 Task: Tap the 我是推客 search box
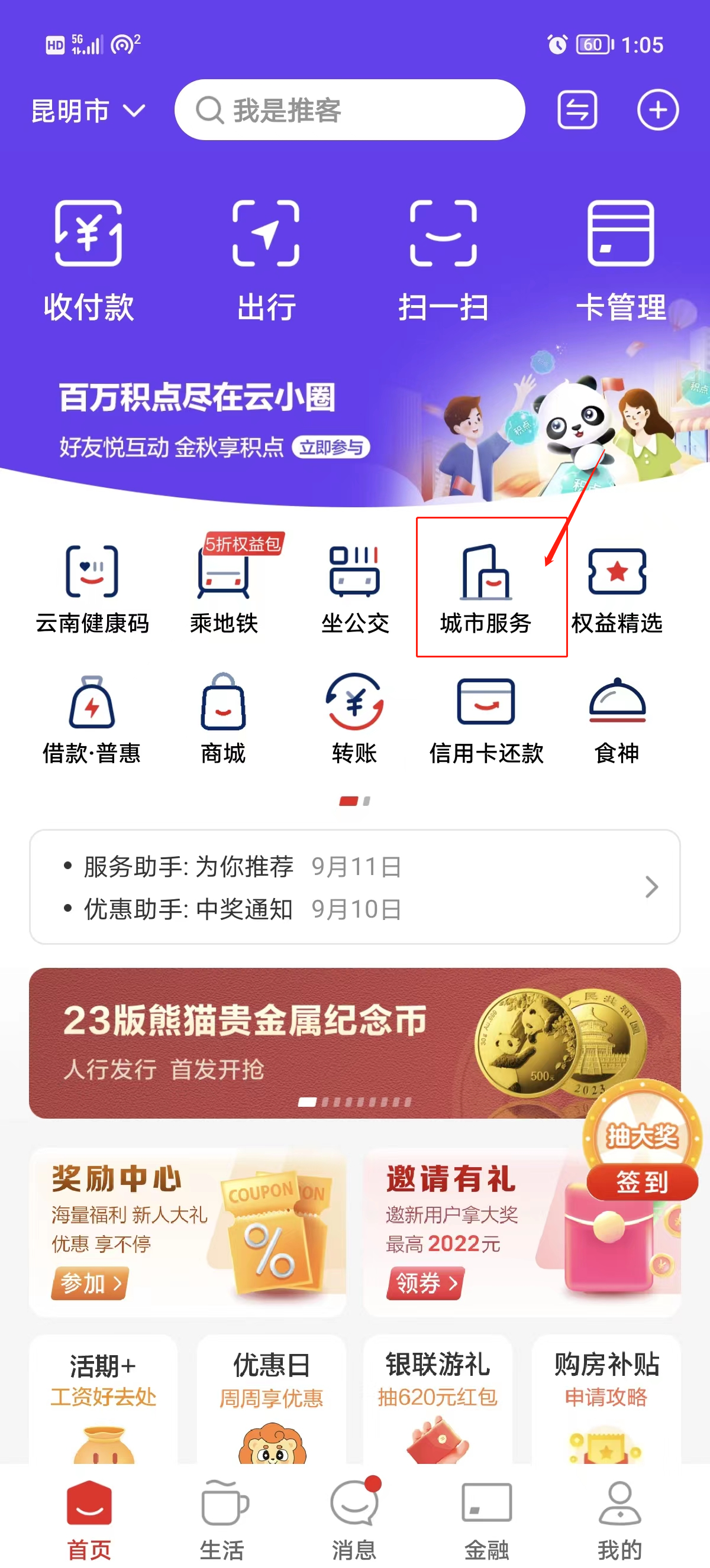coord(350,110)
